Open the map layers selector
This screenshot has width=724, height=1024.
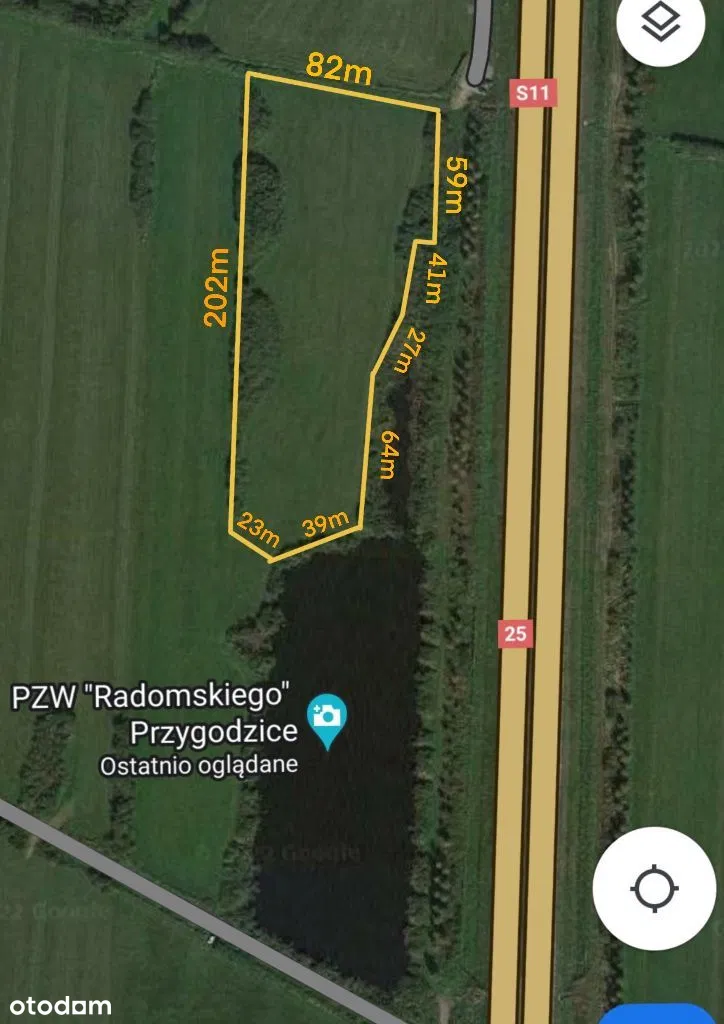tap(661, 23)
